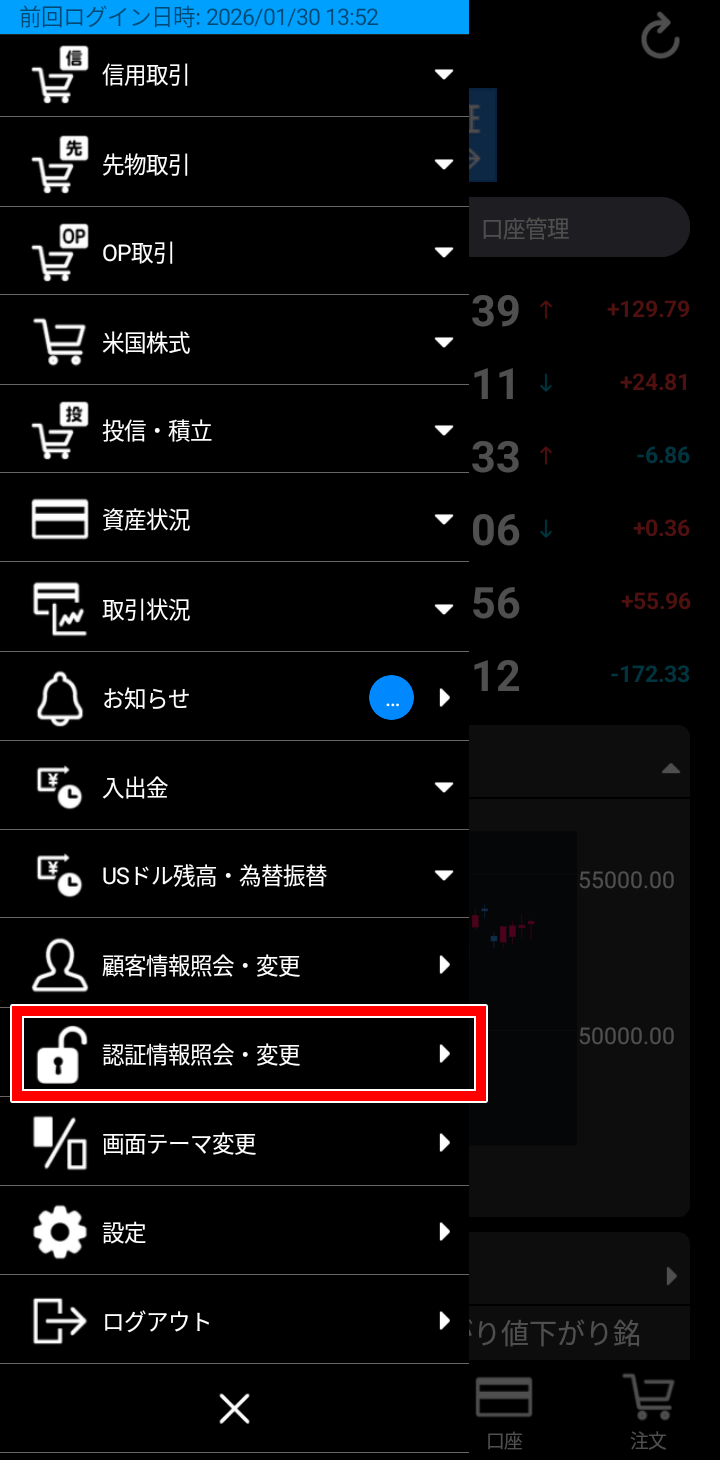Switch to the 注文 tab
Viewport: 720px width, 1460px height.
(647, 1412)
